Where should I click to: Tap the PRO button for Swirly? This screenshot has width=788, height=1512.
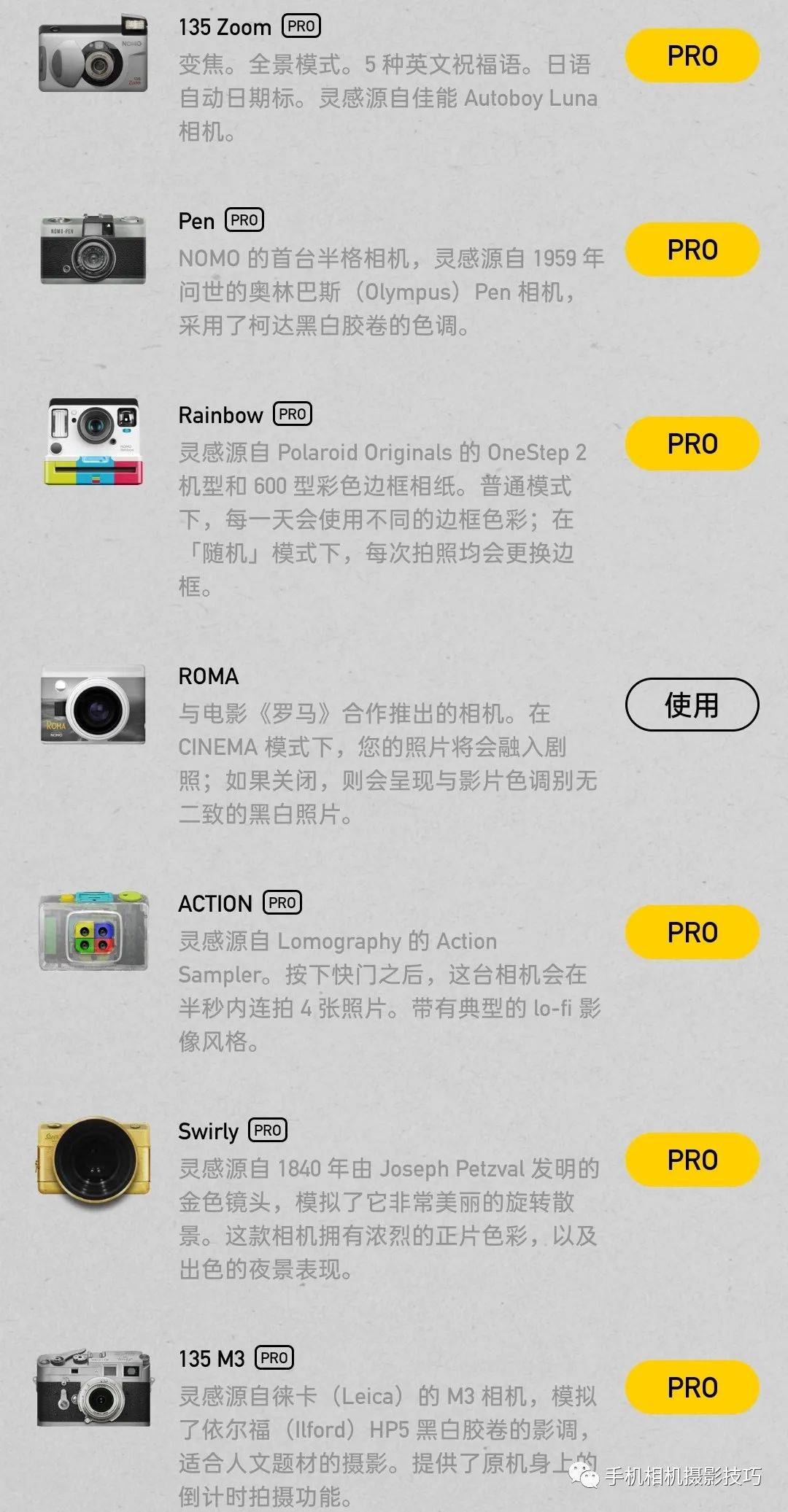(692, 1160)
